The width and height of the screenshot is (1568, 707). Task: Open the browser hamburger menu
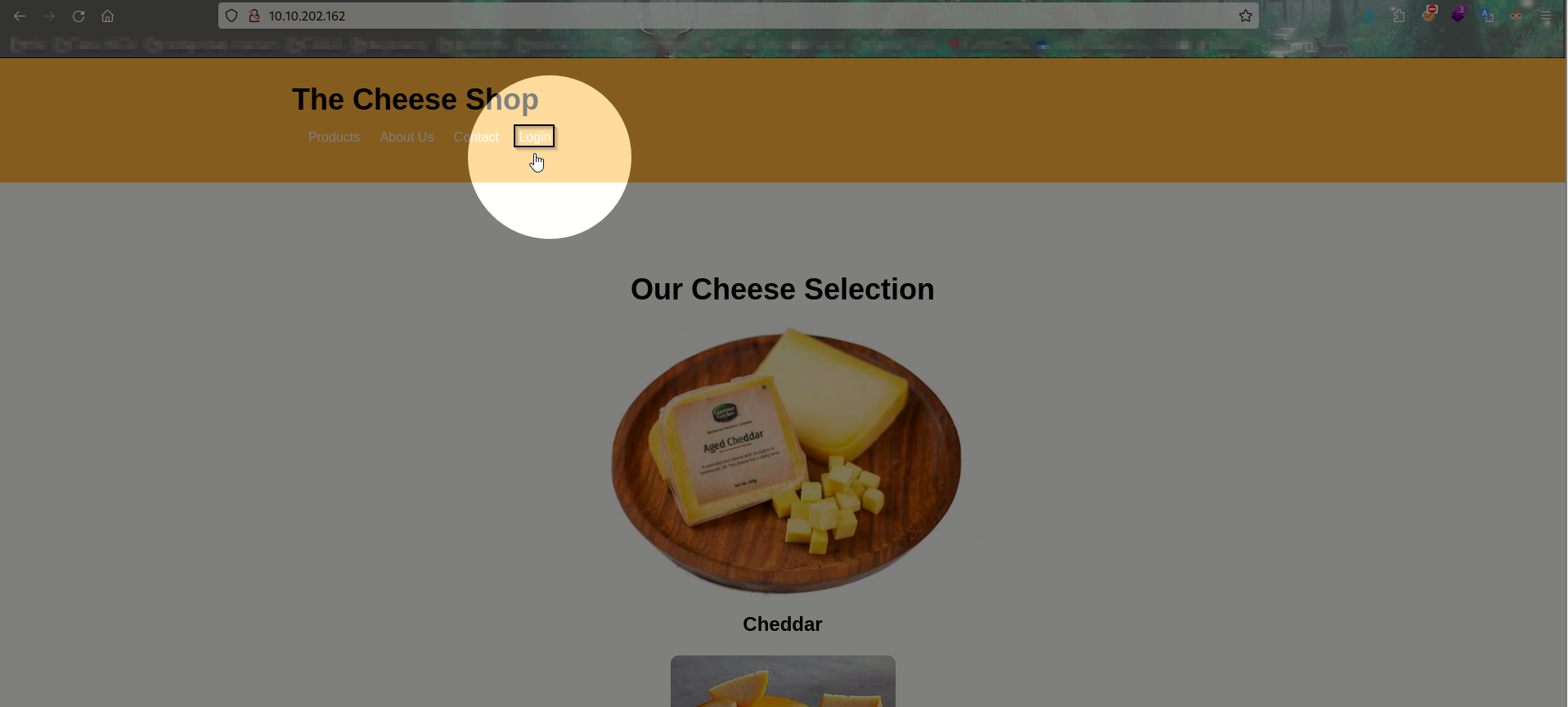(1545, 16)
